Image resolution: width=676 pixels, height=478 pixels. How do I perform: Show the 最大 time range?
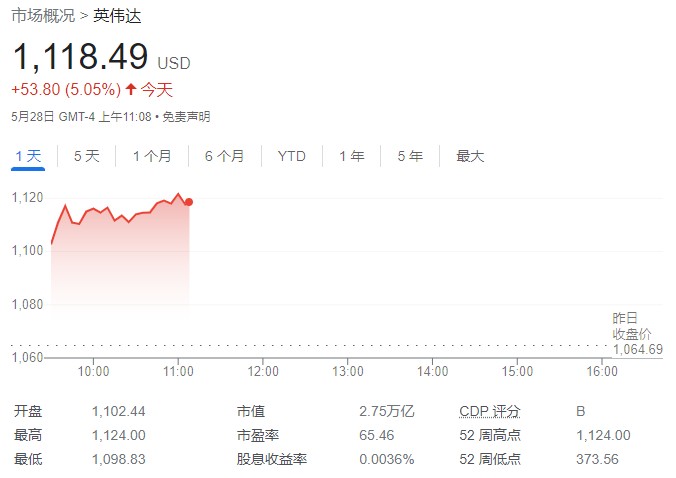470,156
